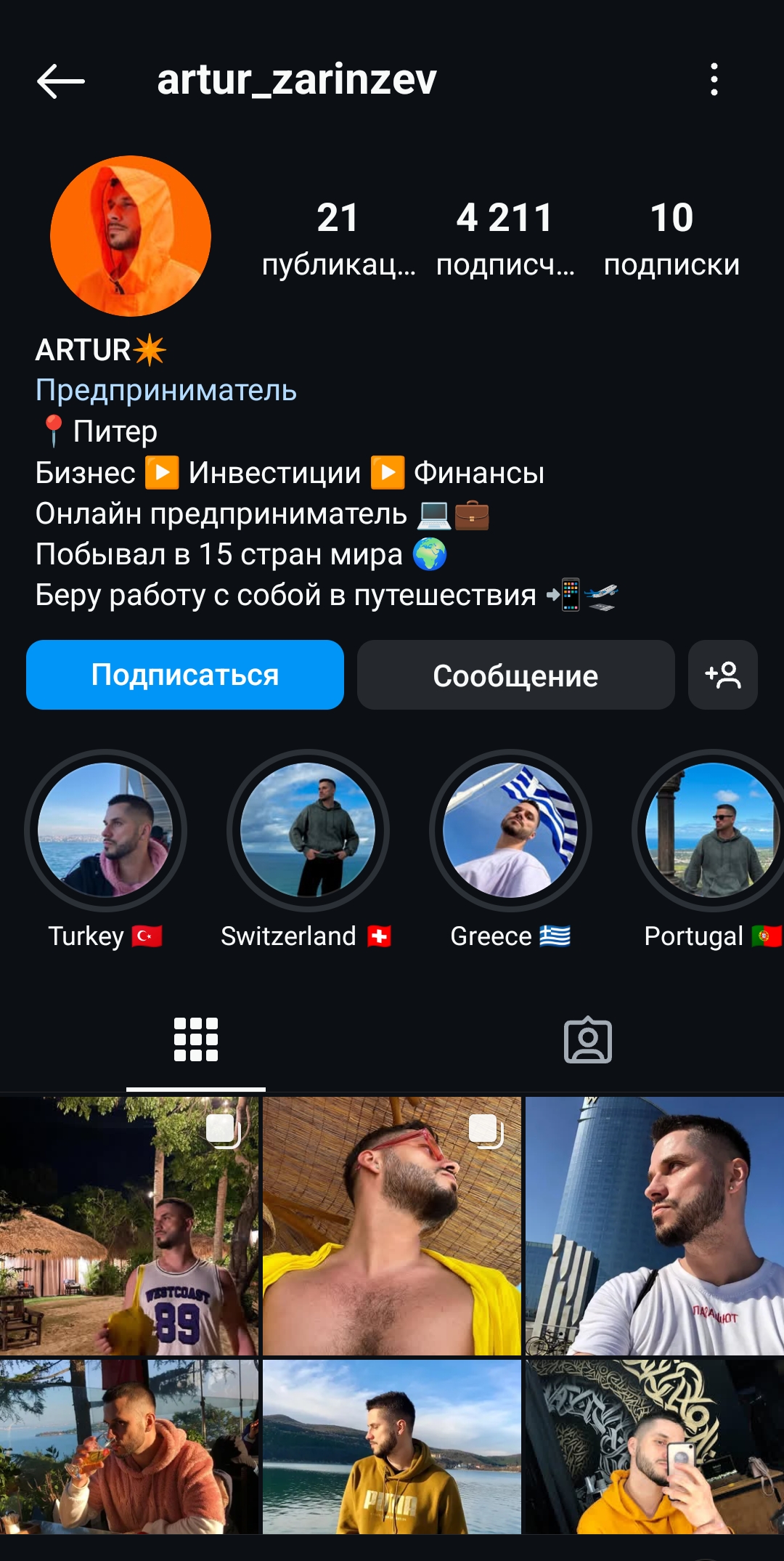Open the mirror selfie in yellow hoodie
This screenshot has height=1561, width=784.
(x=654, y=1446)
